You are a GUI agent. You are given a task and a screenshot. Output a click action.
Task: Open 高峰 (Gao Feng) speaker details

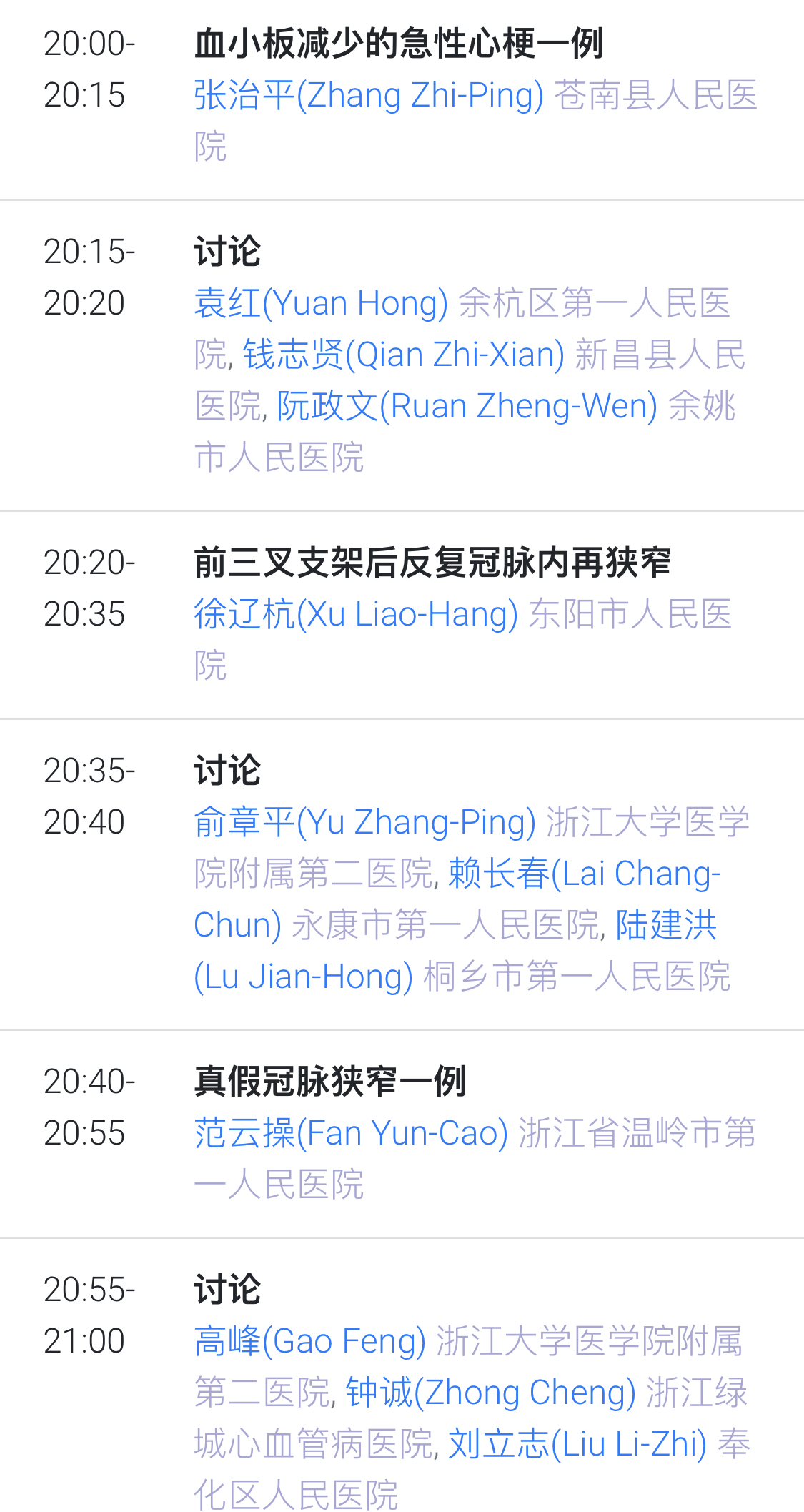[309, 1341]
